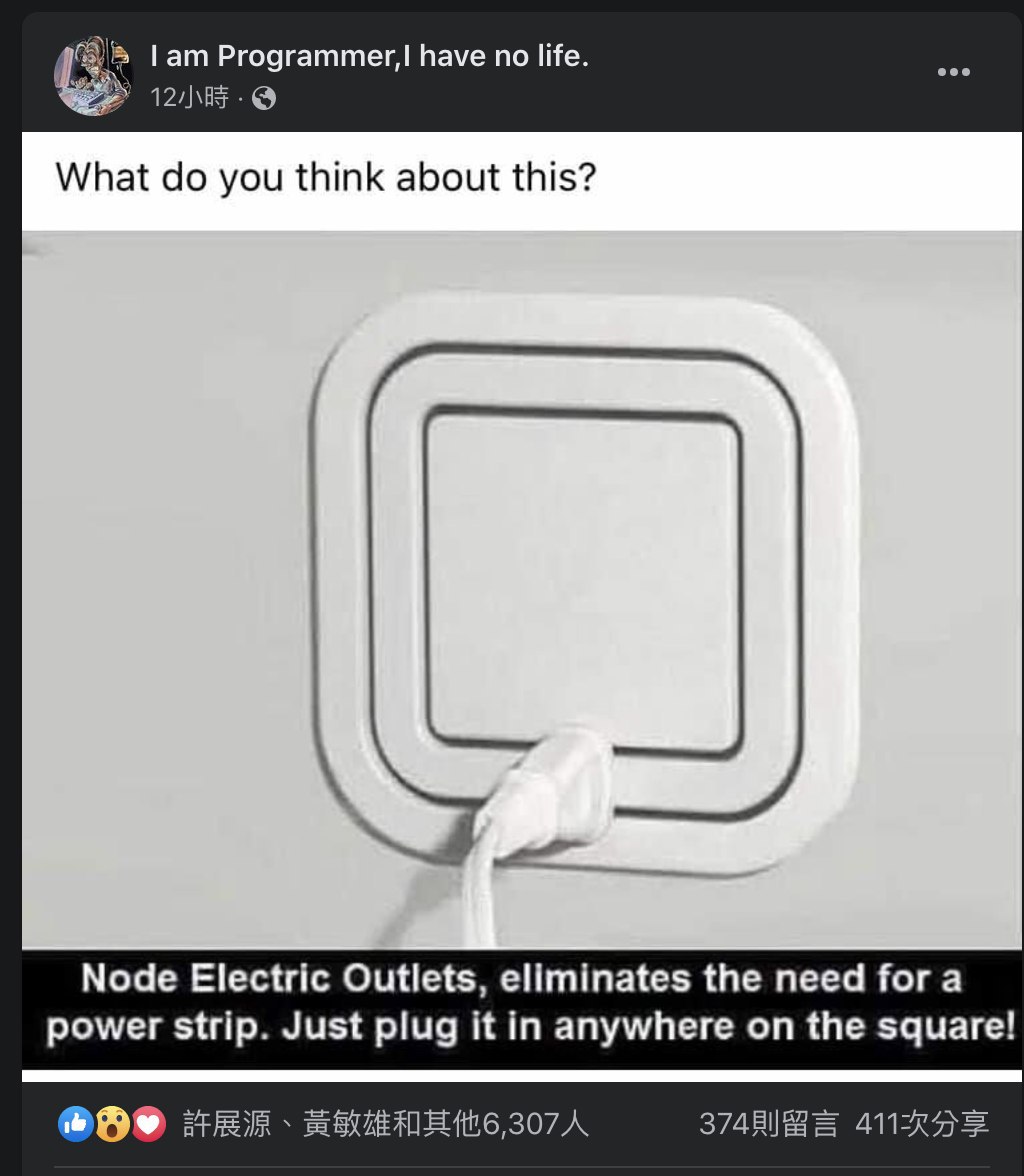Open the 12小時 post timestamp
Screen dimensions: 1024x1176
189,97
